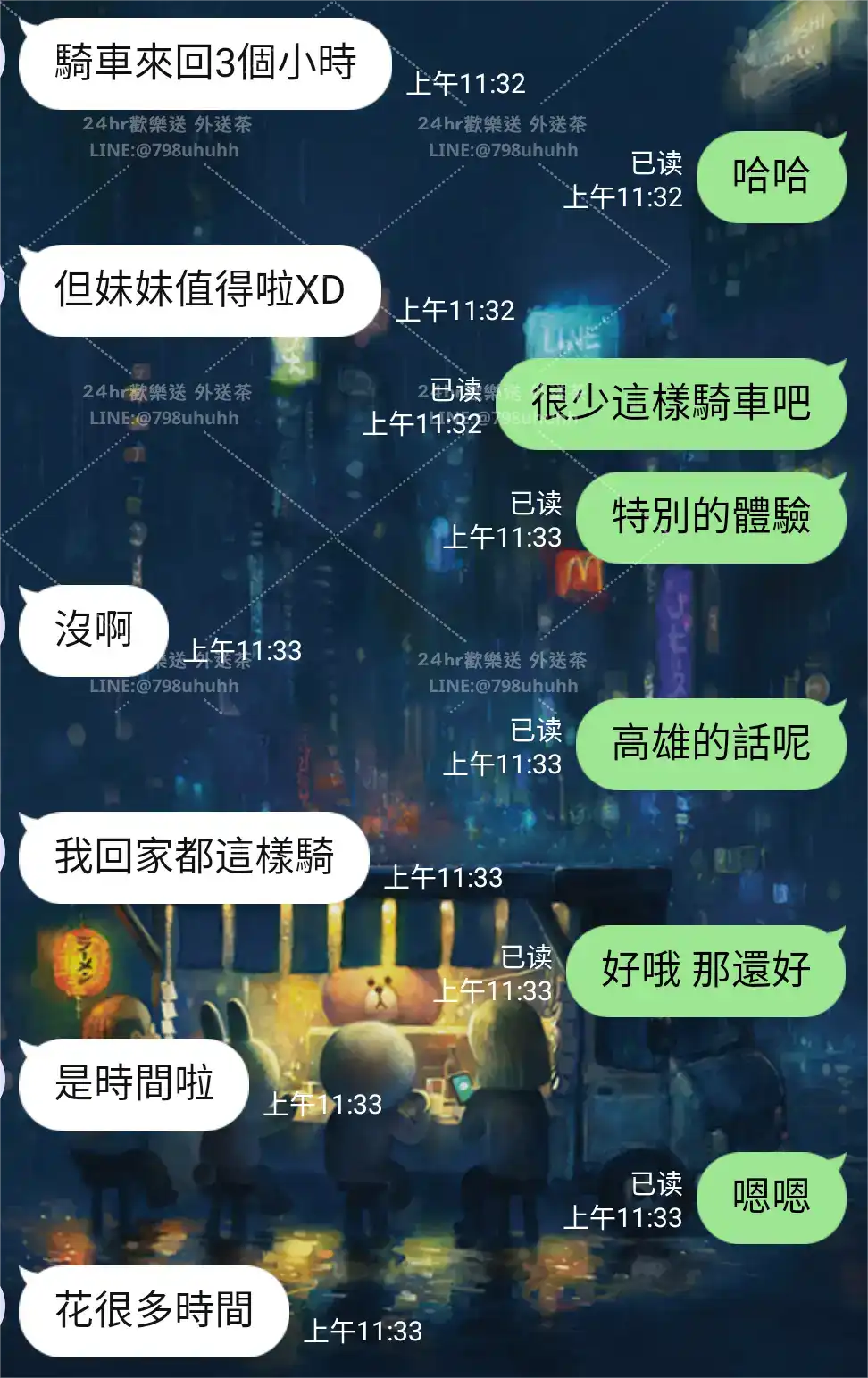Tap the "哈哈" green message bubble
Screen dimensions: 868x1378
[773, 176]
